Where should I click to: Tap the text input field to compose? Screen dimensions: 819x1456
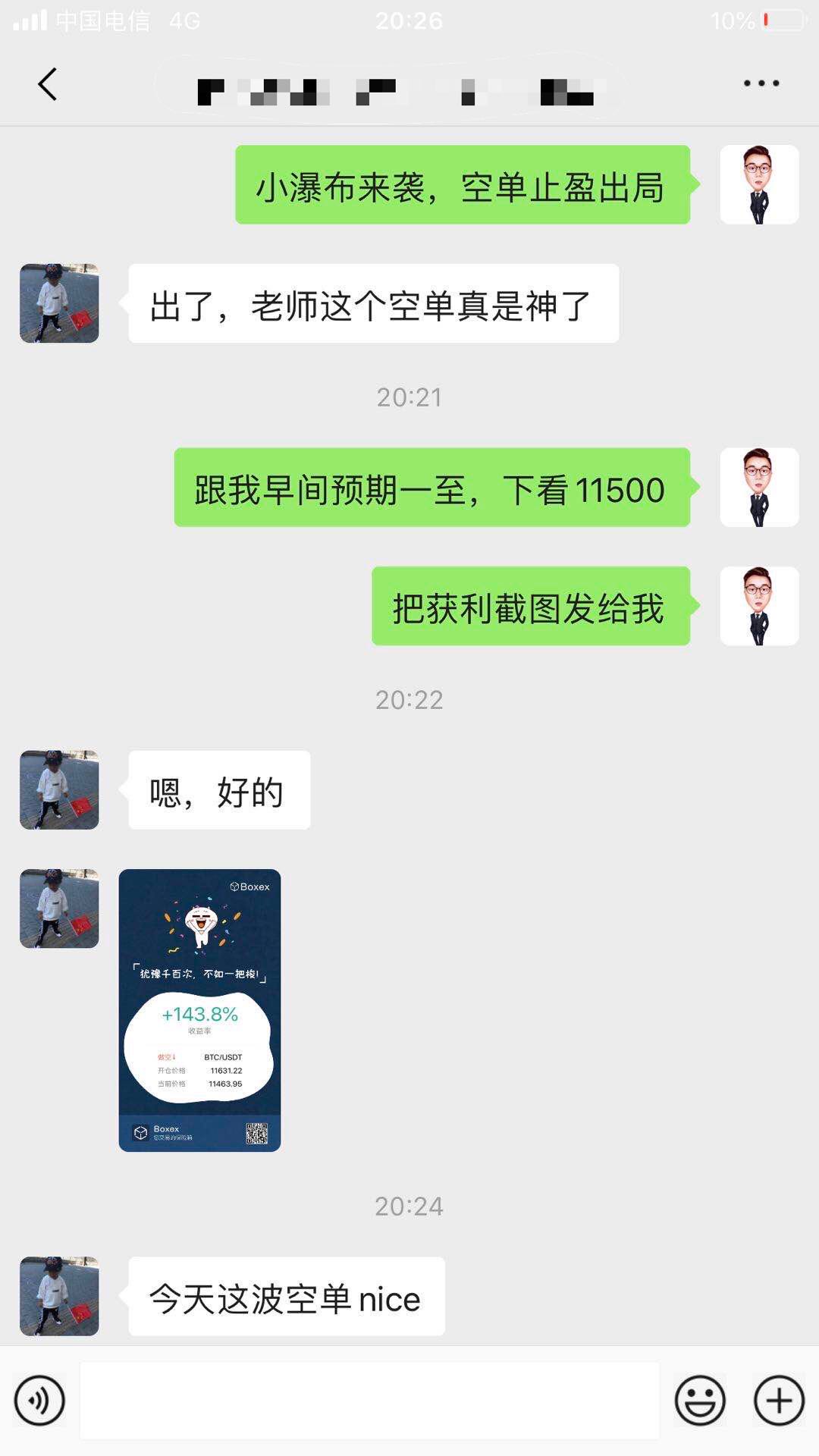point(372,1401)
